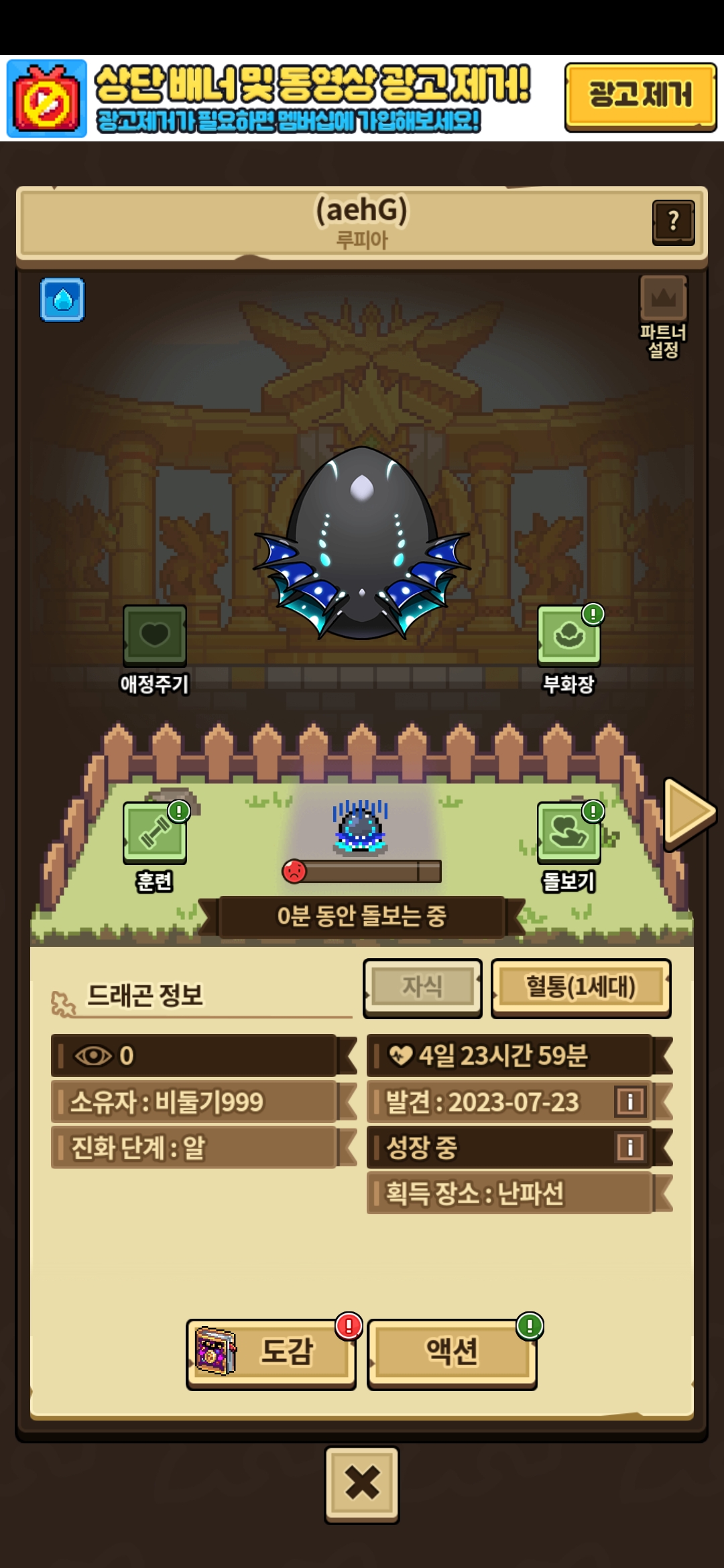
Task: Go to the next dragon arrow
Action: click(688, 813)
